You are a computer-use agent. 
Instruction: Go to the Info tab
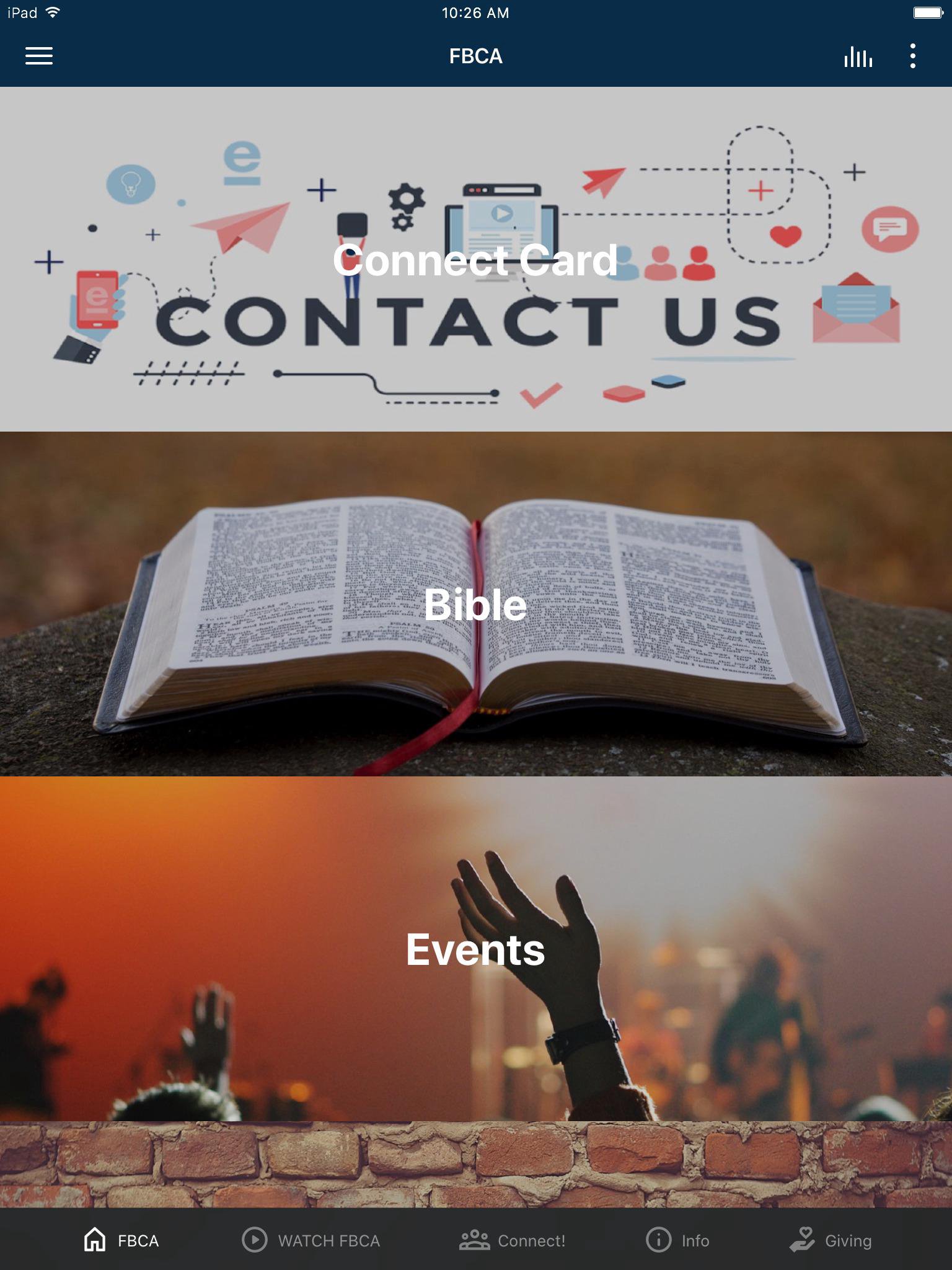(x=677, y=1240)
